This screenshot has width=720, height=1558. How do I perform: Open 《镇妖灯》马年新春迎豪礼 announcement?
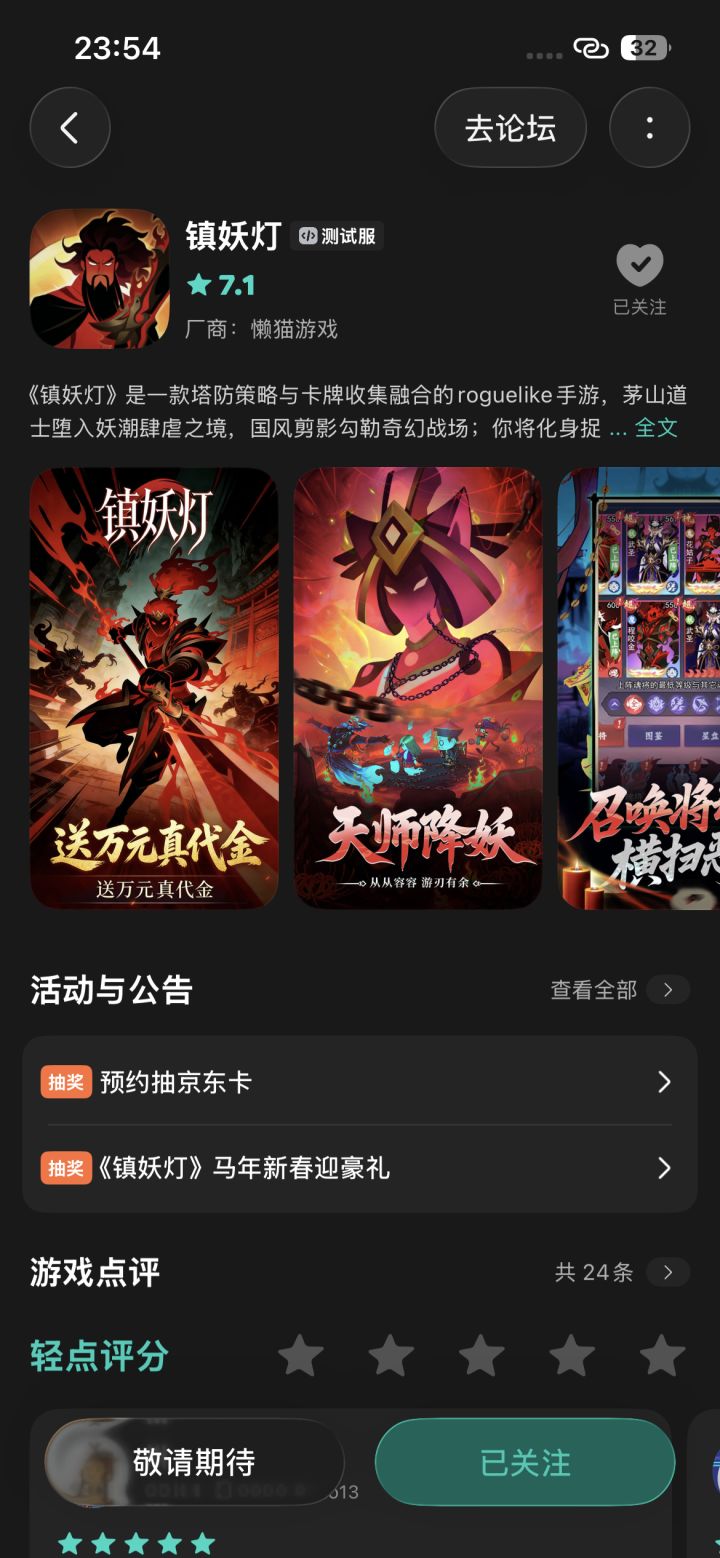coord(360,1168)
